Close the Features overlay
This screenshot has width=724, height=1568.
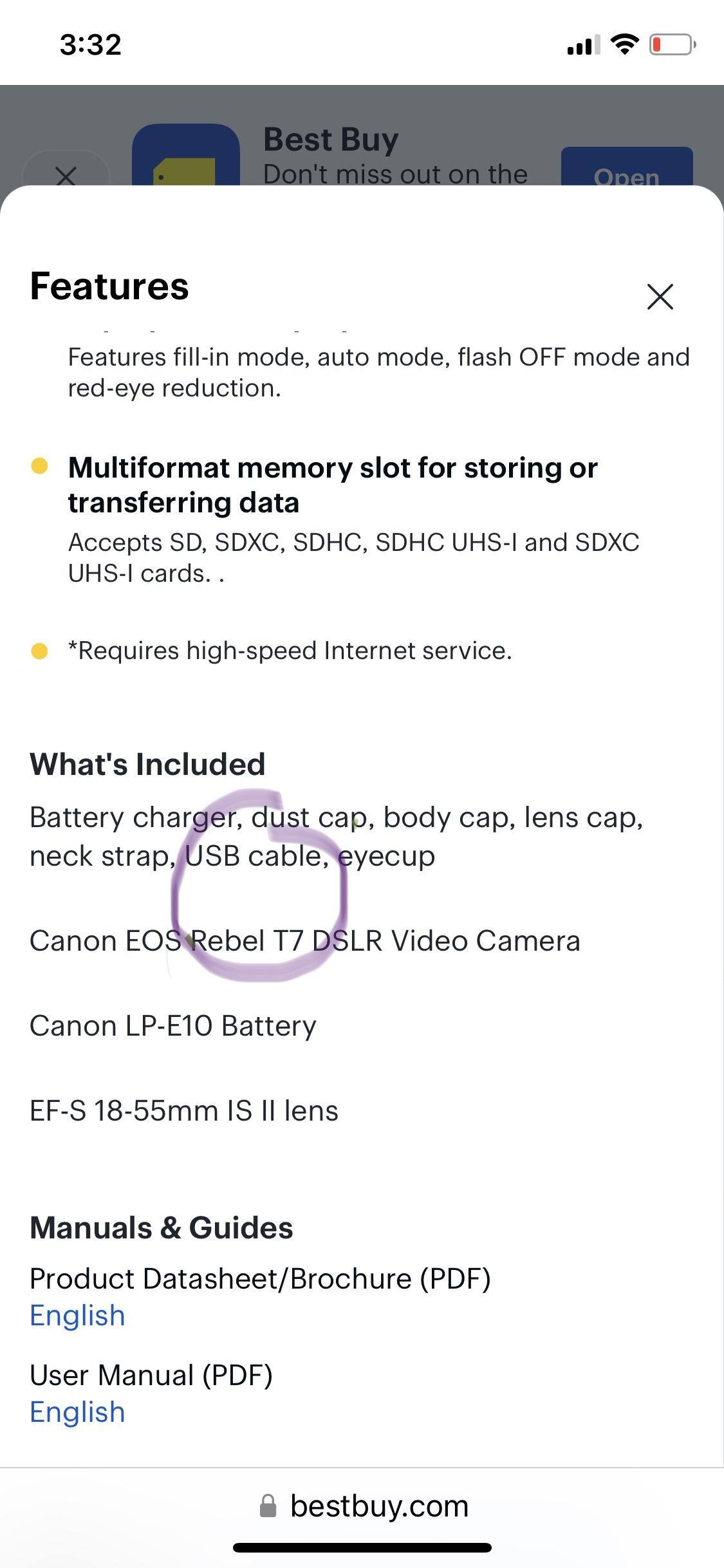[660, 297]
